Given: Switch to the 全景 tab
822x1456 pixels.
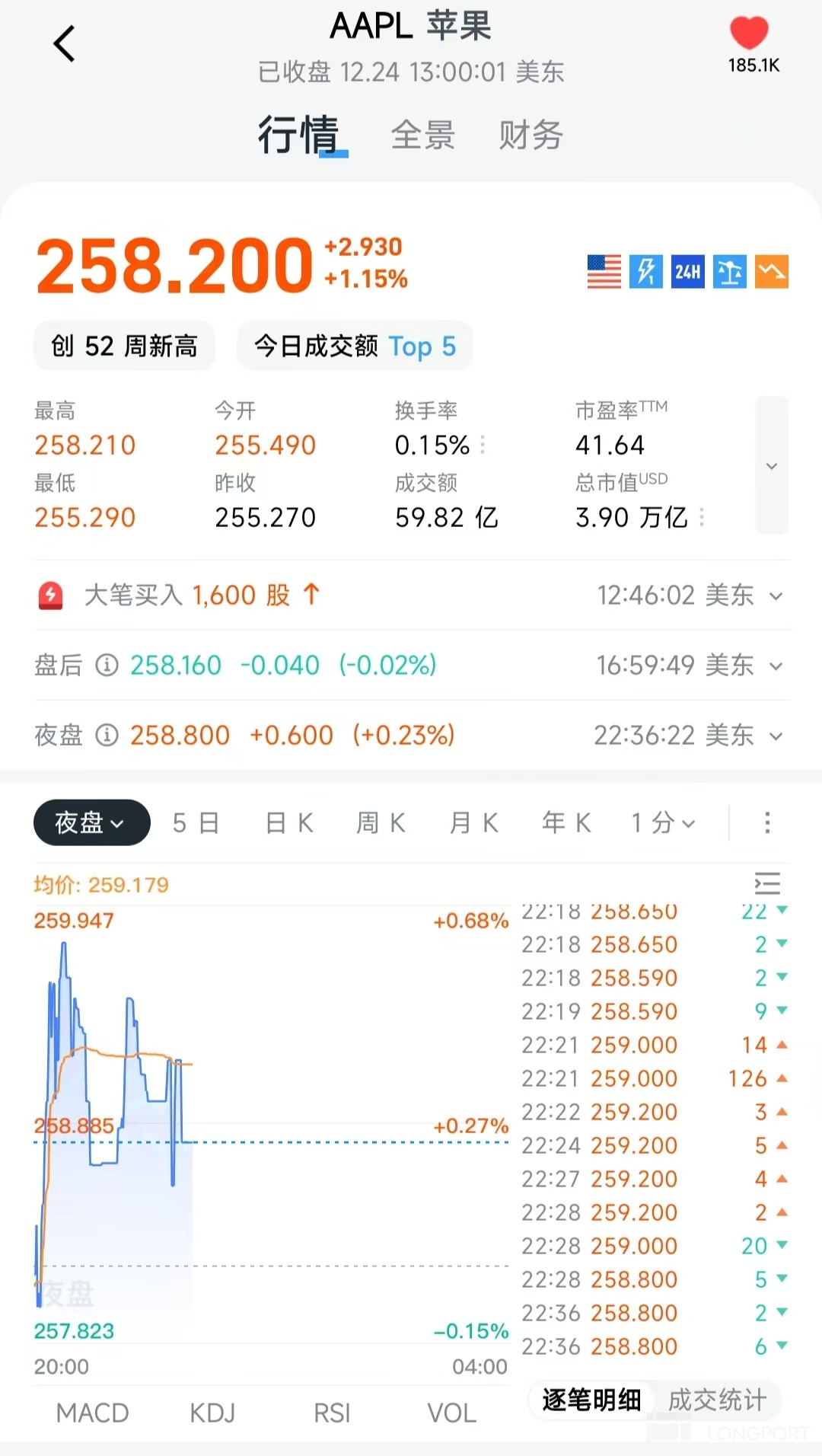Looking at the screenshot, I should [422, 136].
